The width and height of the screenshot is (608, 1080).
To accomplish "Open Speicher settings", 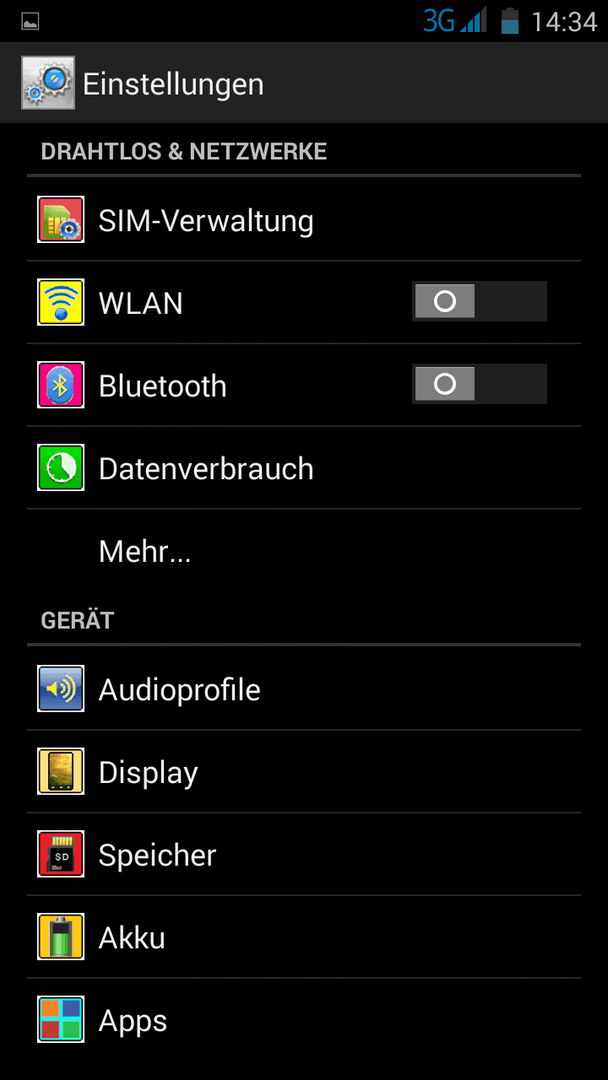I will 304,854.
